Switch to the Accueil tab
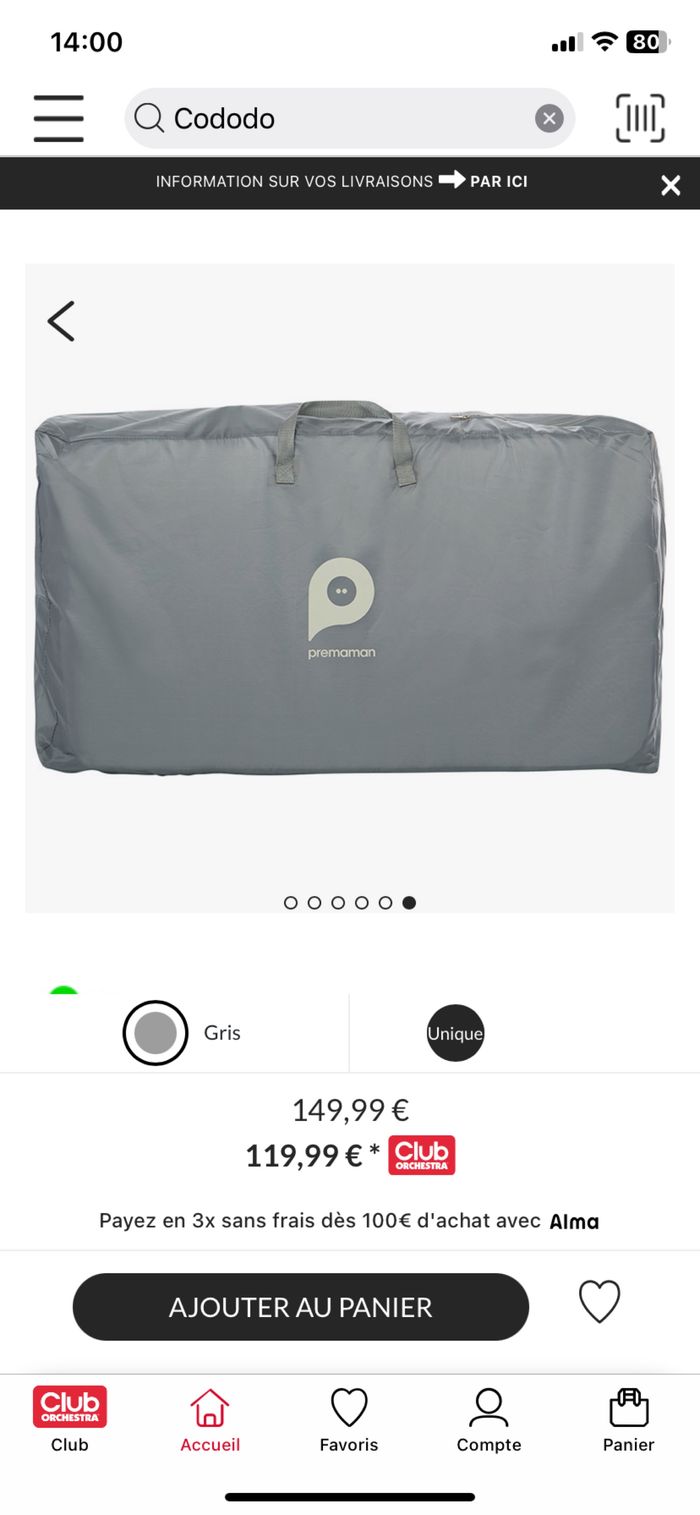Viewport: 700px width, 1515px height. click(210, 1420)
